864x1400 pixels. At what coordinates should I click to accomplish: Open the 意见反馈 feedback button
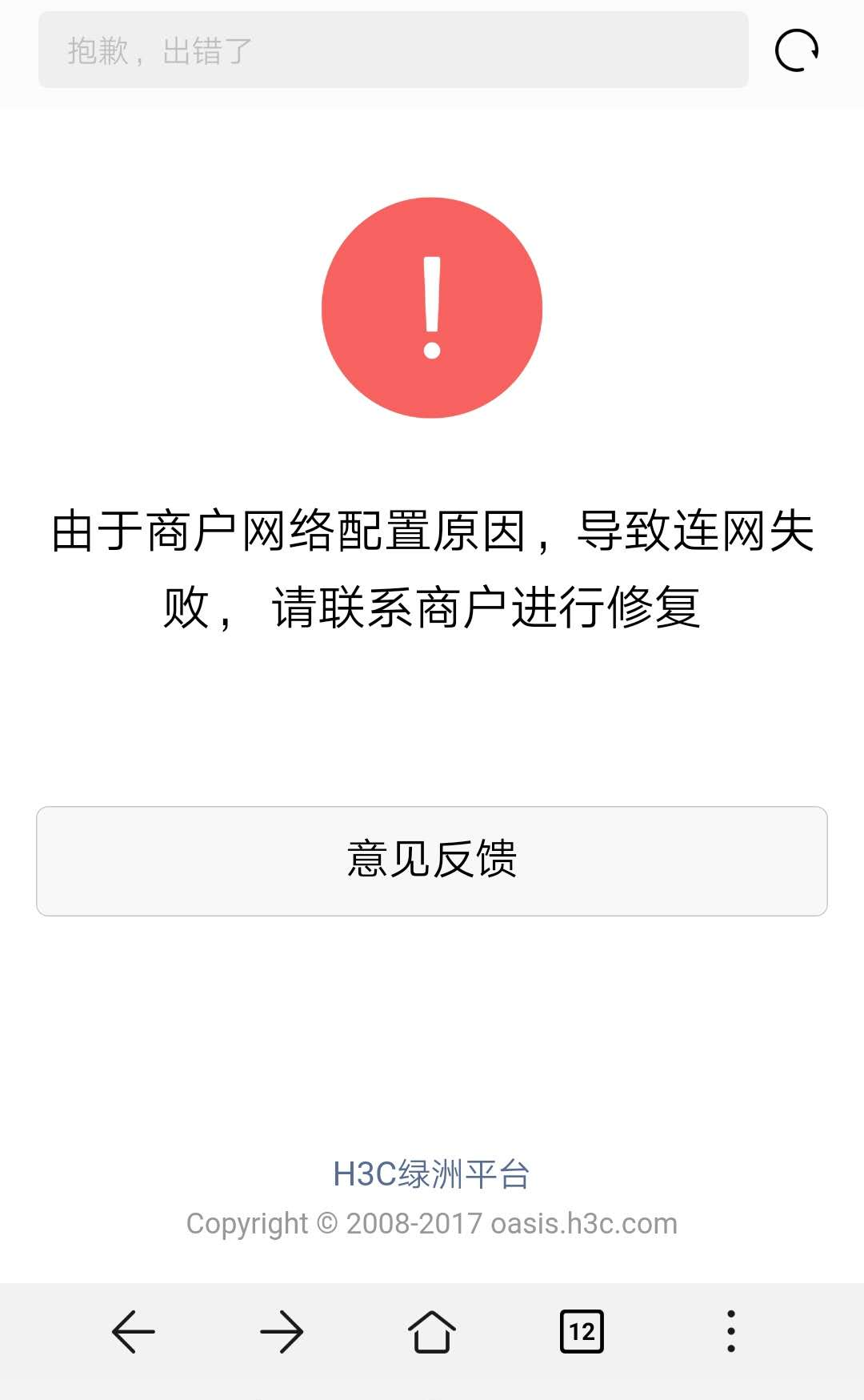tap(432, 860)
